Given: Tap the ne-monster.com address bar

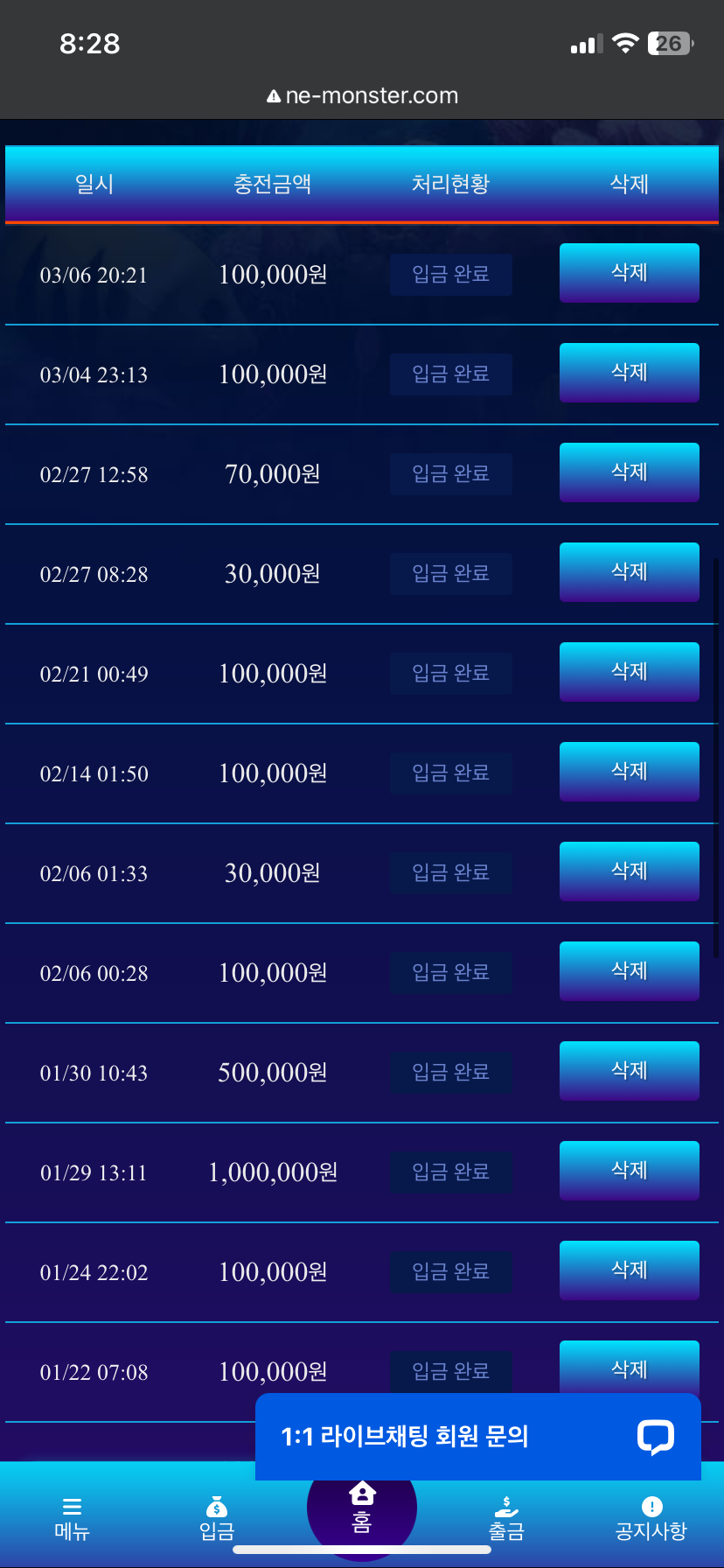Looking at the screenshot, I should click(362, 95).
